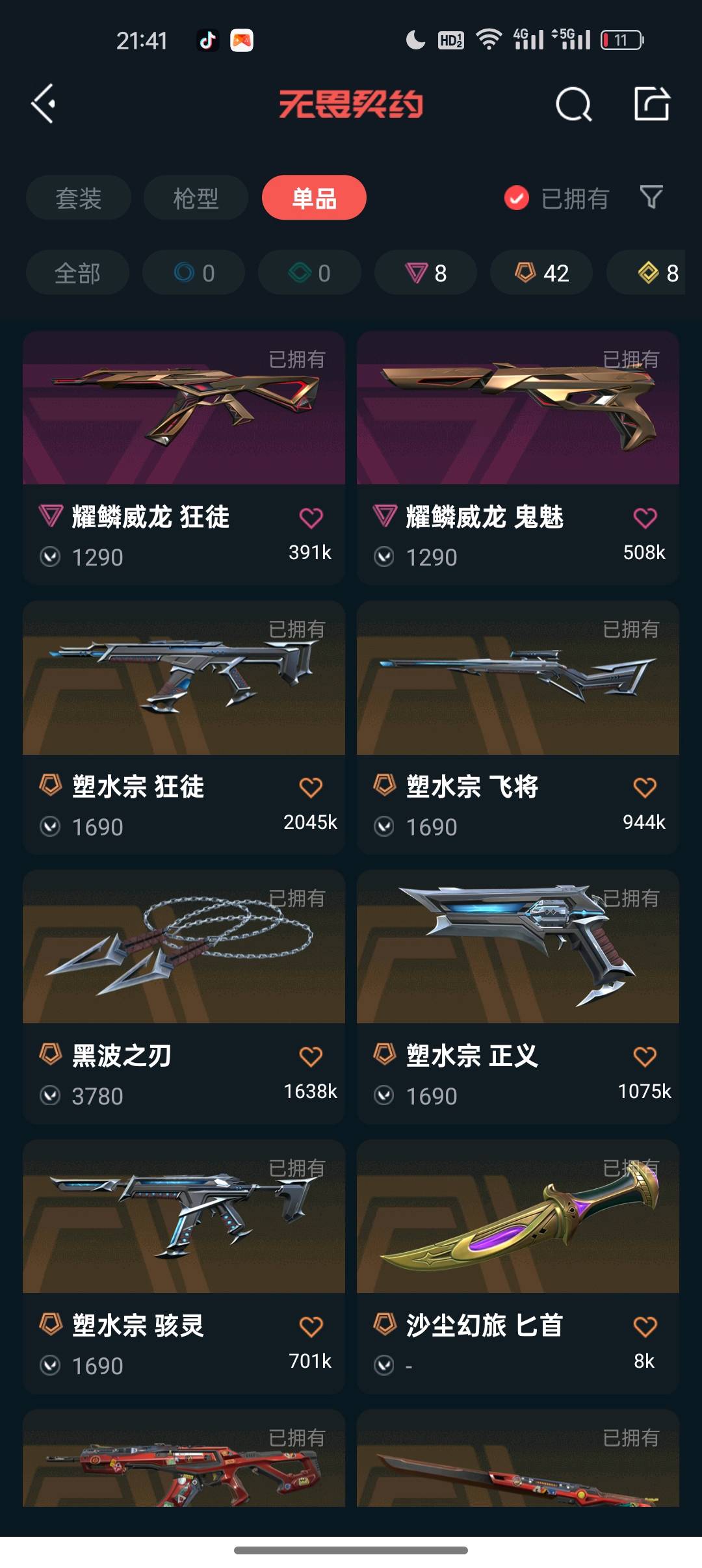Select the 全部 rarity chip
This screenshot has height=1568, width=702.
[77, 272]
